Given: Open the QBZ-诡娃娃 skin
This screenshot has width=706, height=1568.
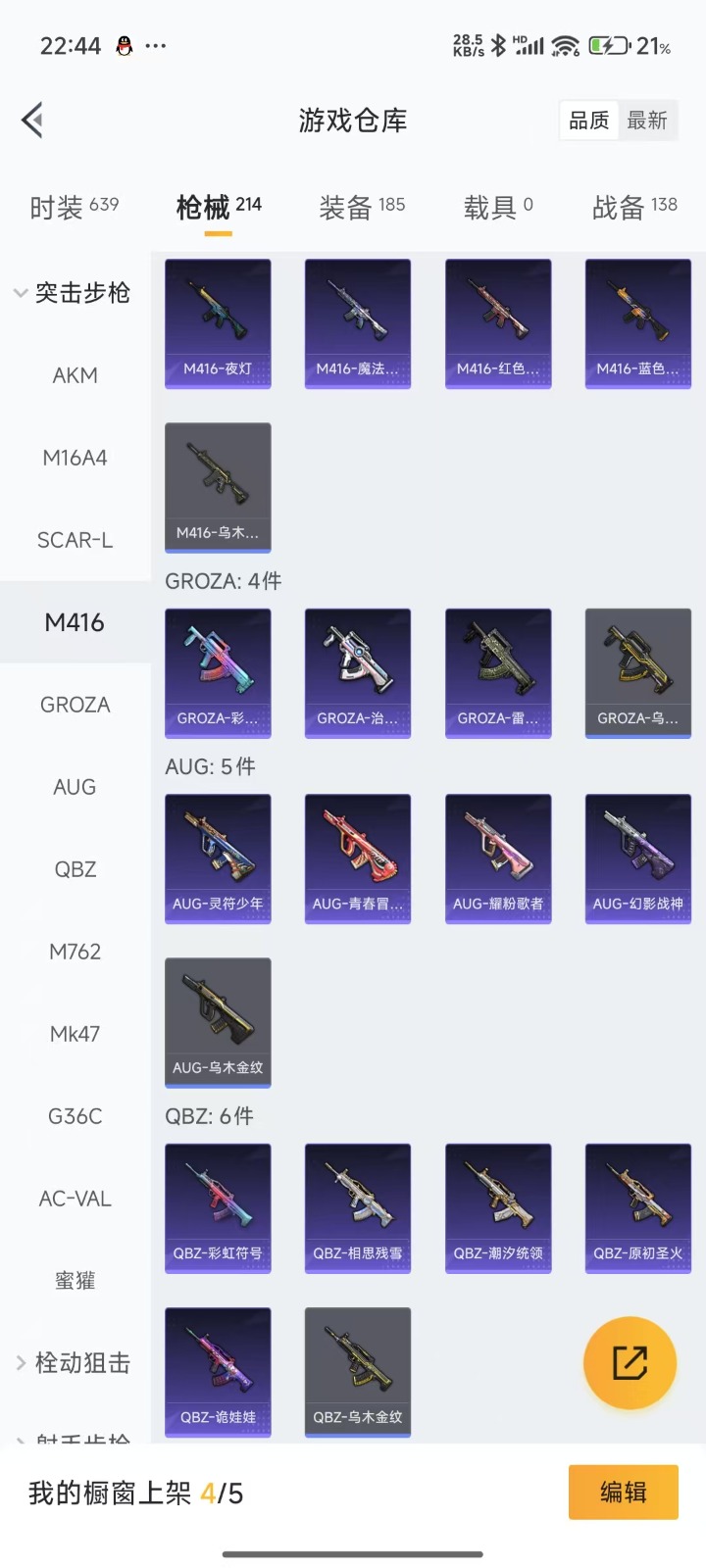Looking at the screenshot, I should (218, 1372).
